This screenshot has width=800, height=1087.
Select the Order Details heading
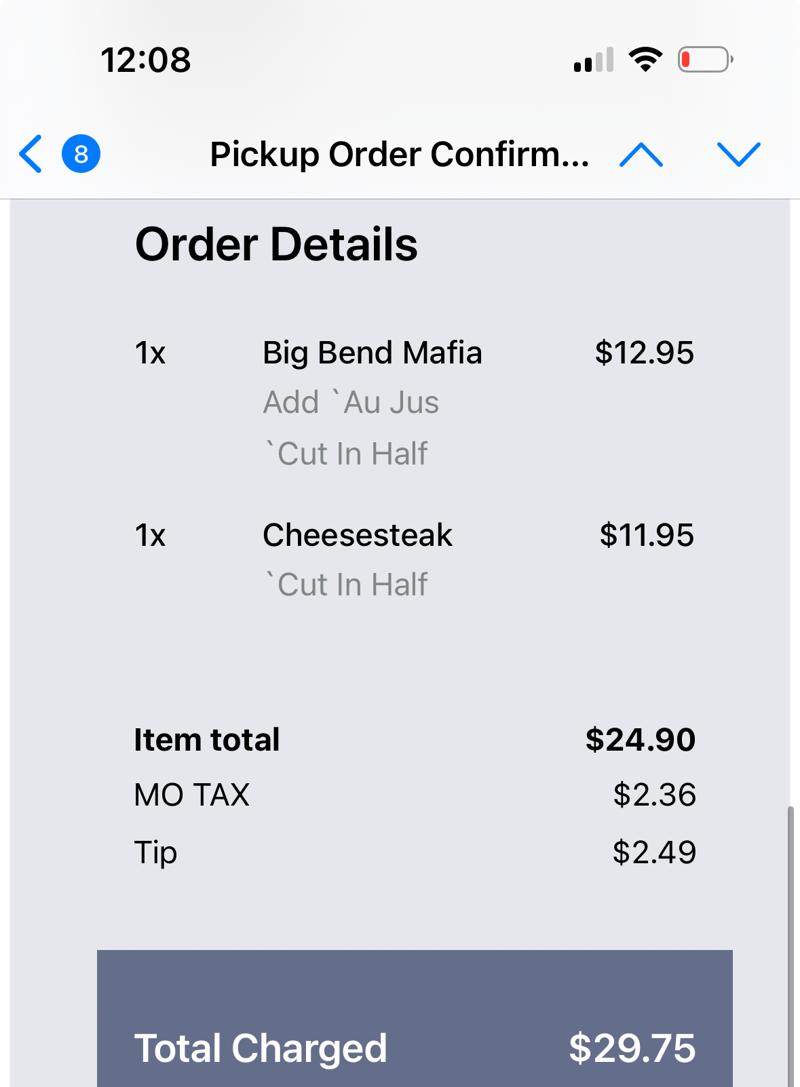277,243
